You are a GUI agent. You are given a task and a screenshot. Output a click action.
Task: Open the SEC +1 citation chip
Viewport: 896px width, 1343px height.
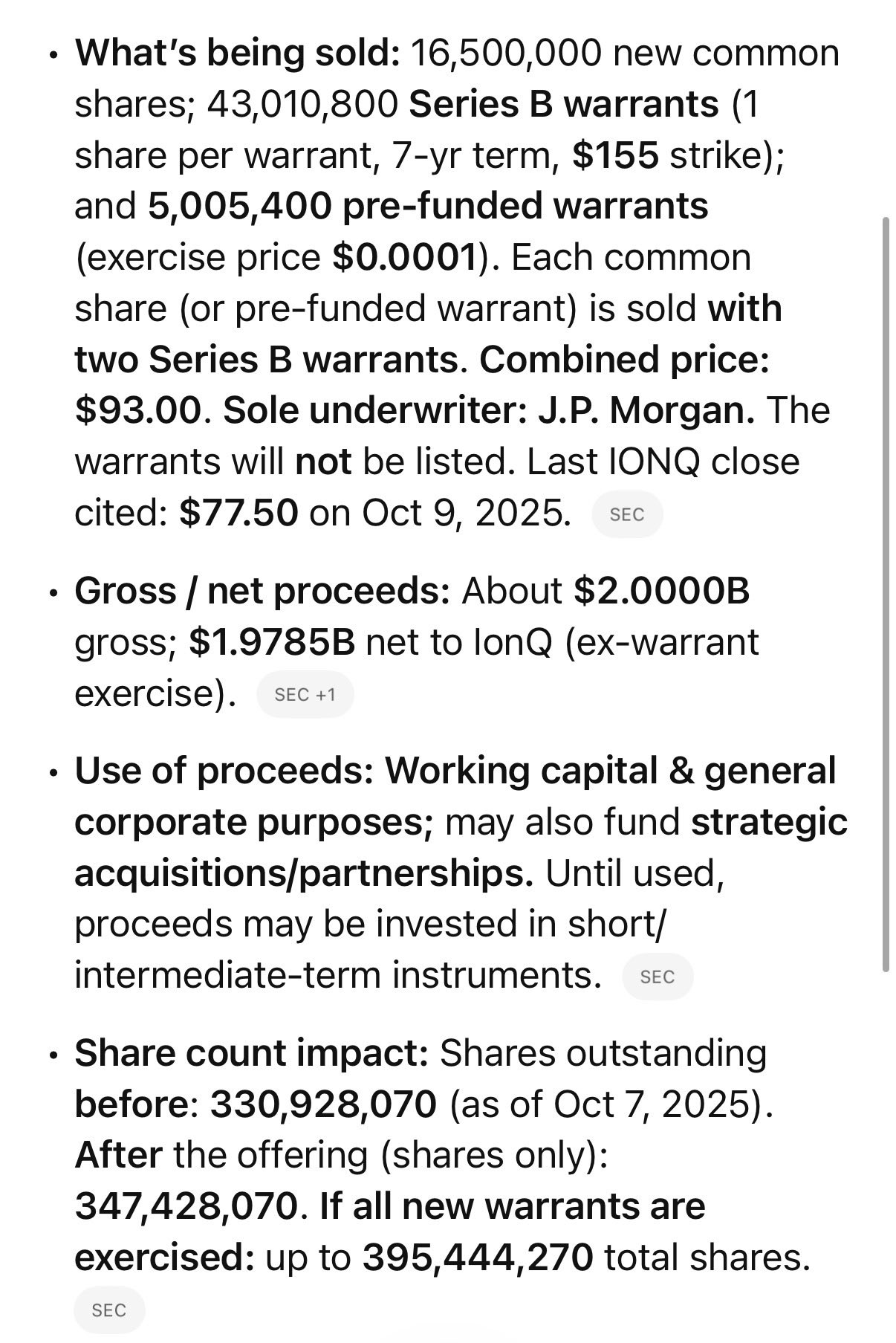coord(305,695)
